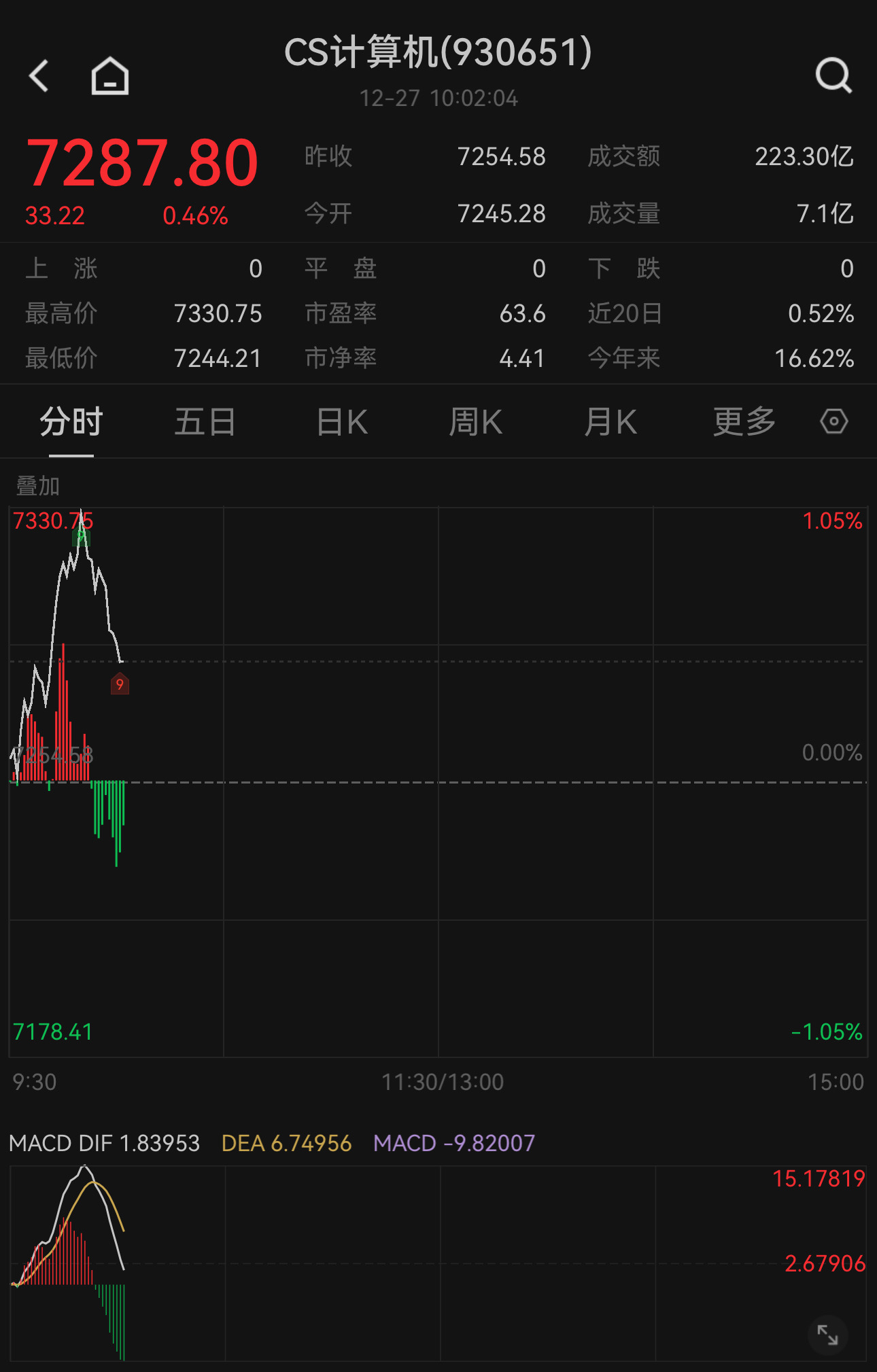877x1372 pixels.
Task: Click the back arrow icon
Action: (x=39, y=75)
